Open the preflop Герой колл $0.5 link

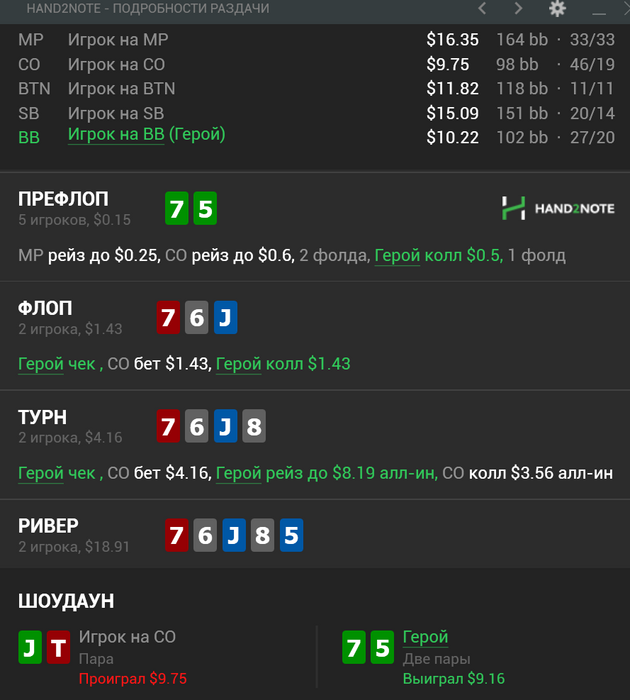[437, 255]
